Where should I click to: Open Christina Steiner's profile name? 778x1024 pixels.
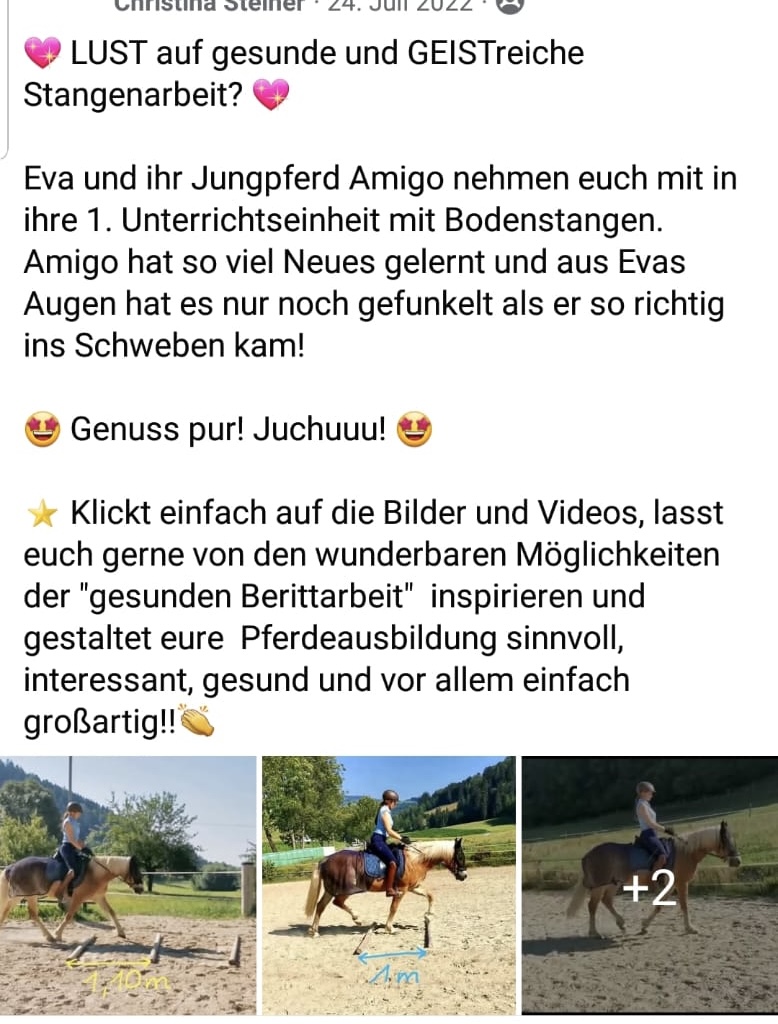tap(209, 5)
